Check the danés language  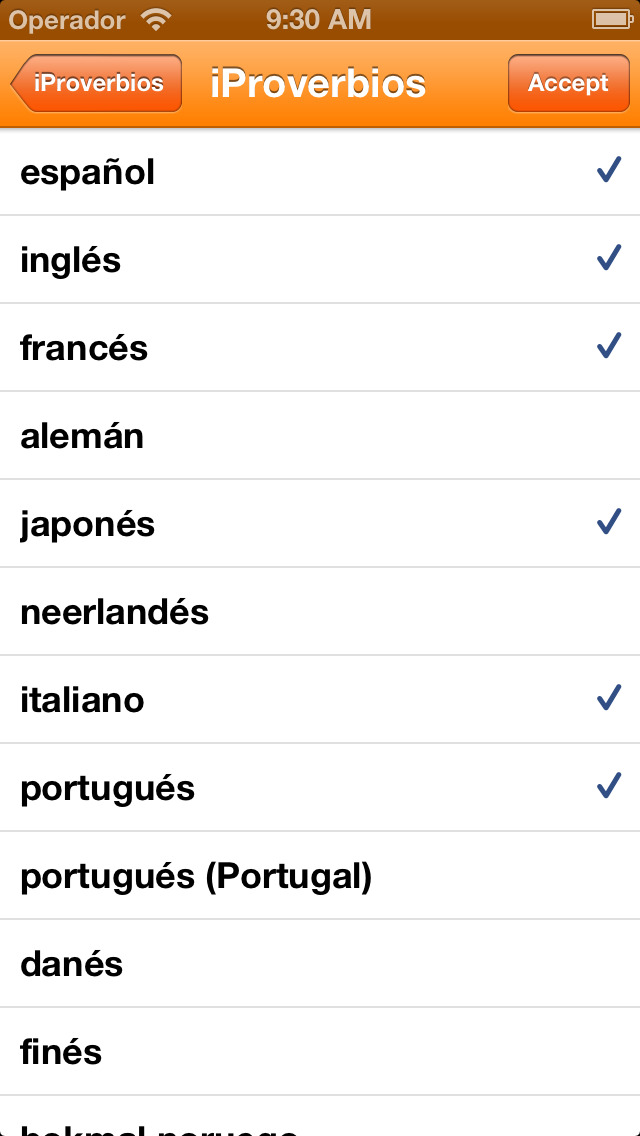[320, 964]
